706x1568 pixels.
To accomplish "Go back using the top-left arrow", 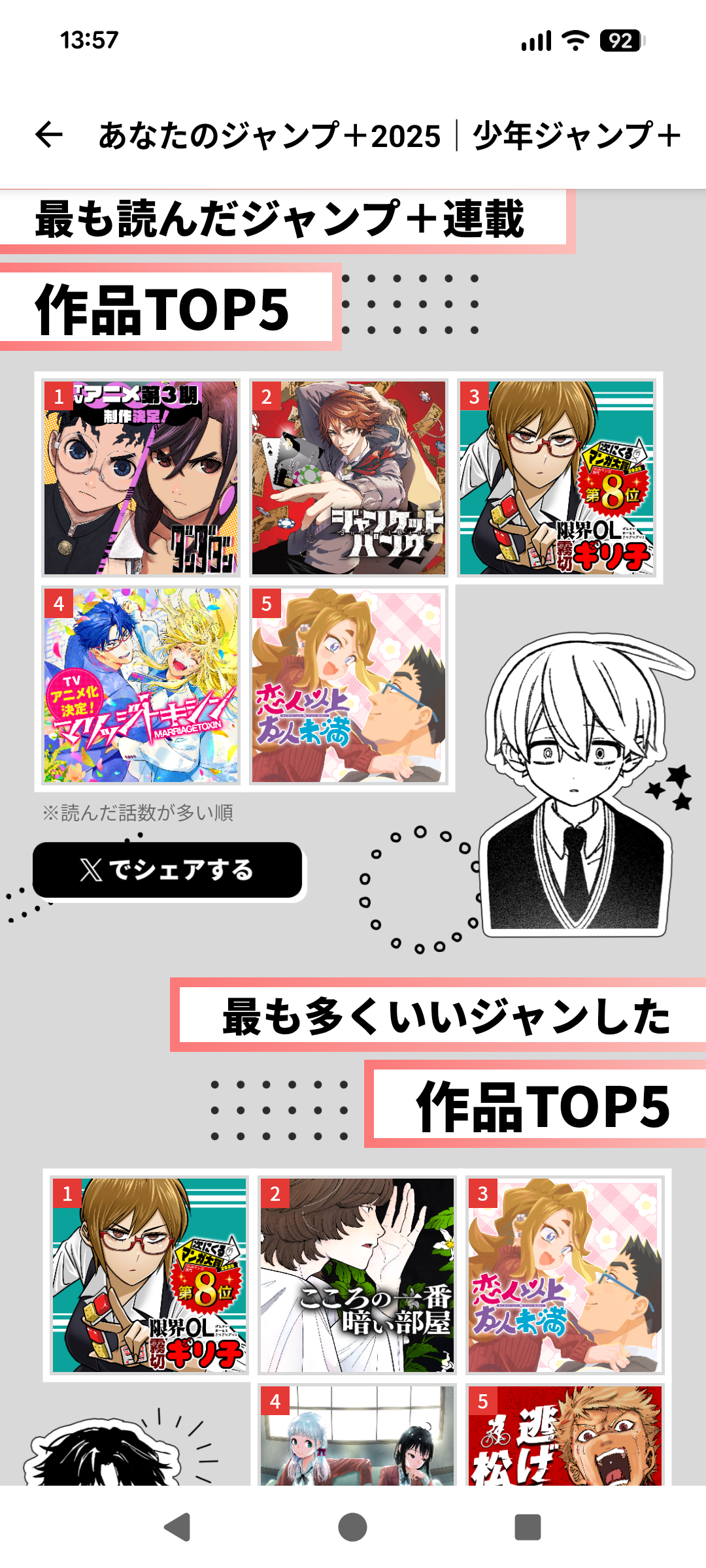I will [49, 135].
